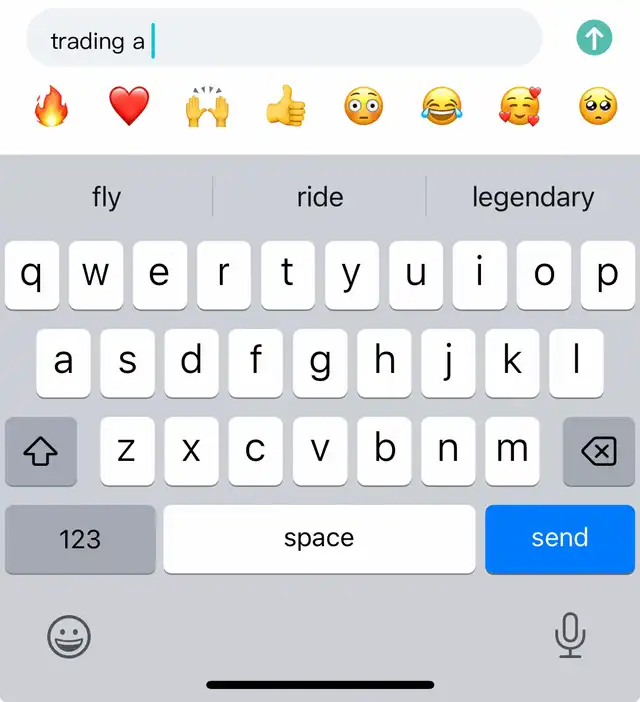640x702 pixels.
Task: Choose the smiling face with hearts emoji
Action: click(x=519, y=106)
